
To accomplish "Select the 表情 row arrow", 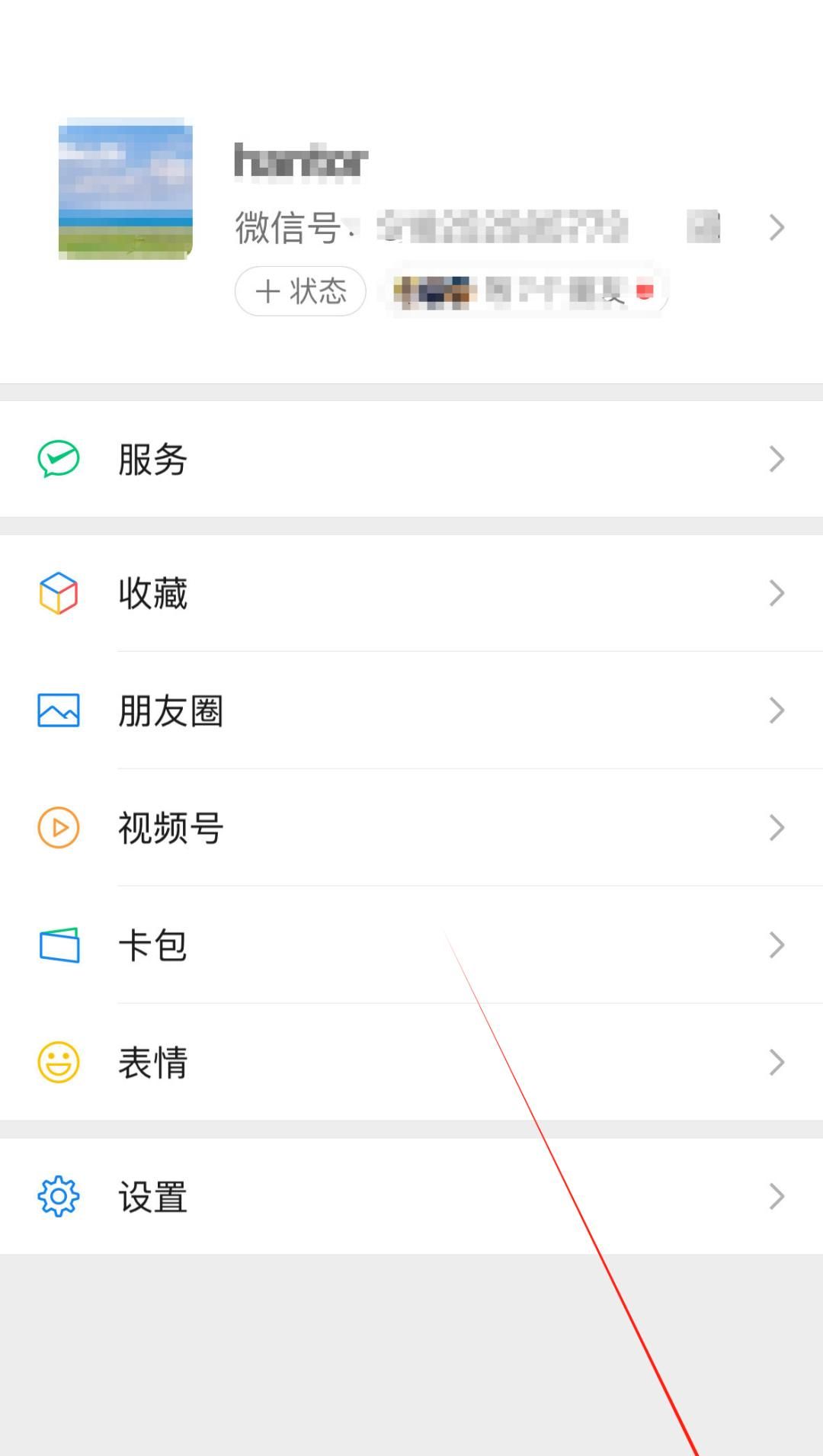I will pos(777,1062).
